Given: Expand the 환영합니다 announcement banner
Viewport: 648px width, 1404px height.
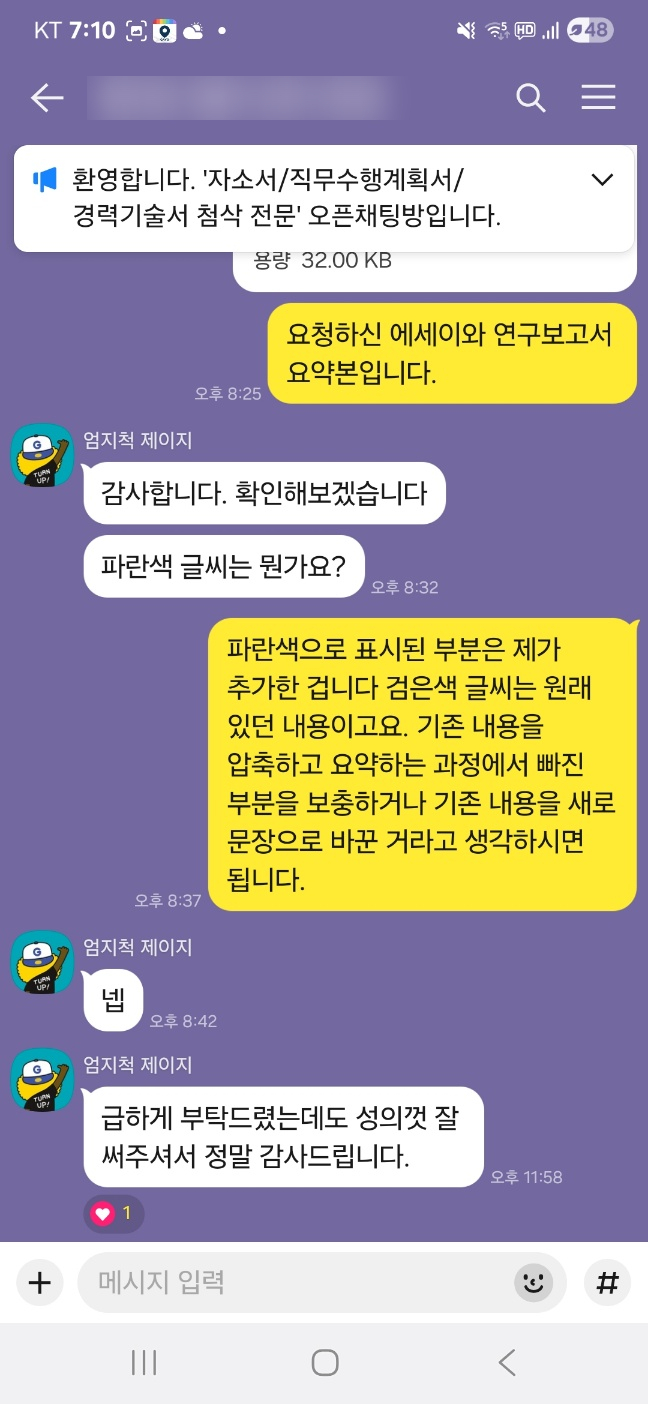Looking at the screenshot, I should coord(601,180).
